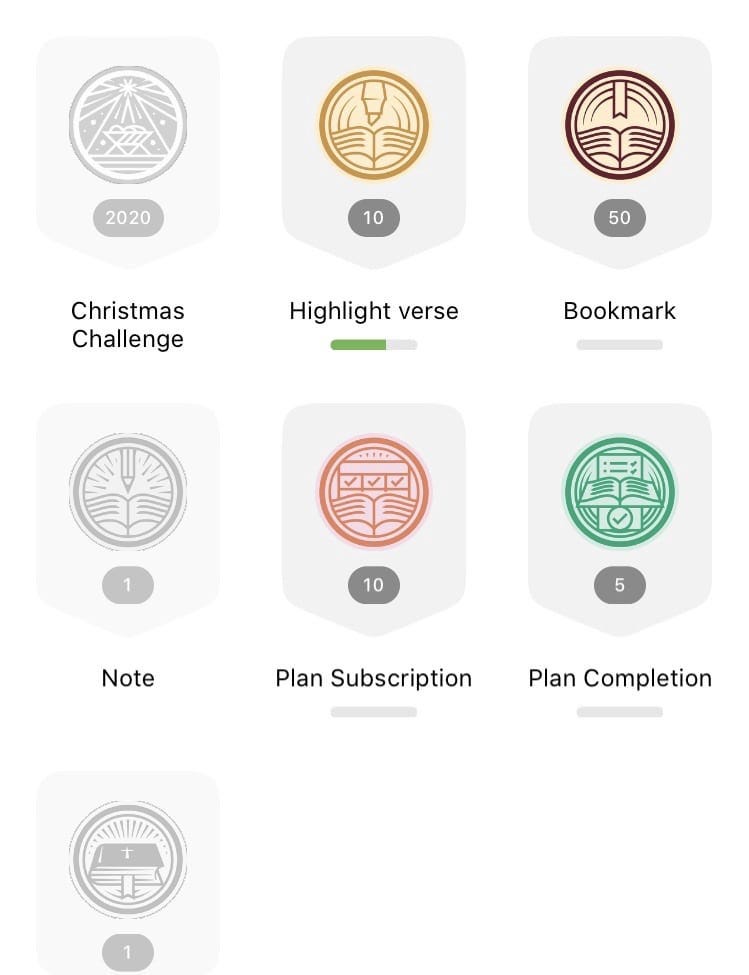Select the gold Highlight verse badge icon
This screenshot has height=975, width=749.
pos(373,123)
